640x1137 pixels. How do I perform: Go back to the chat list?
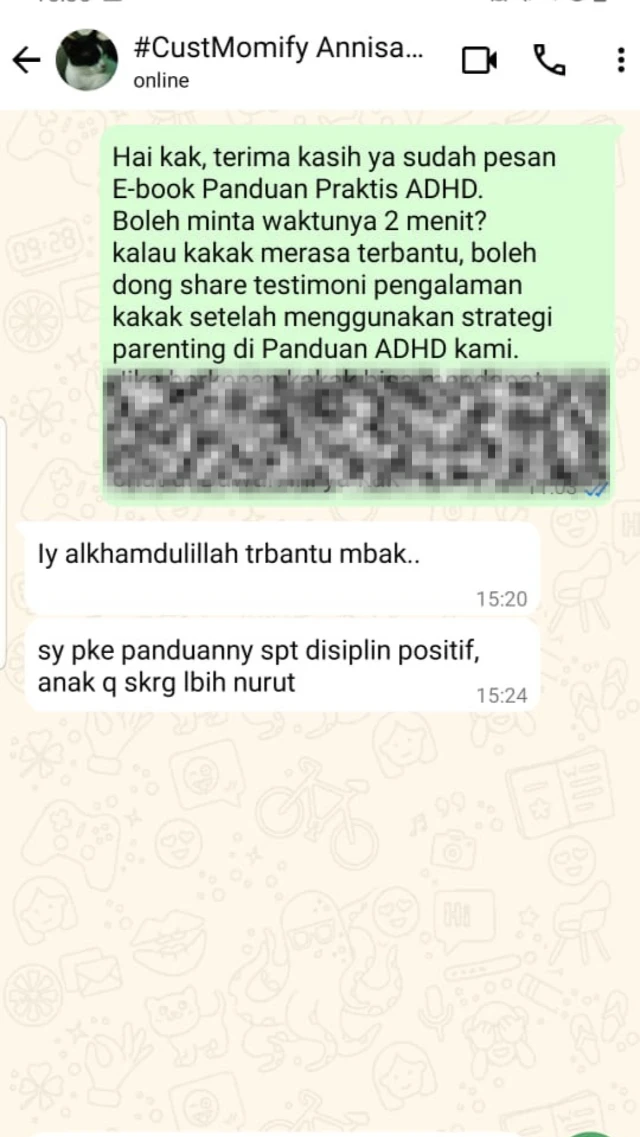(26, 61)
